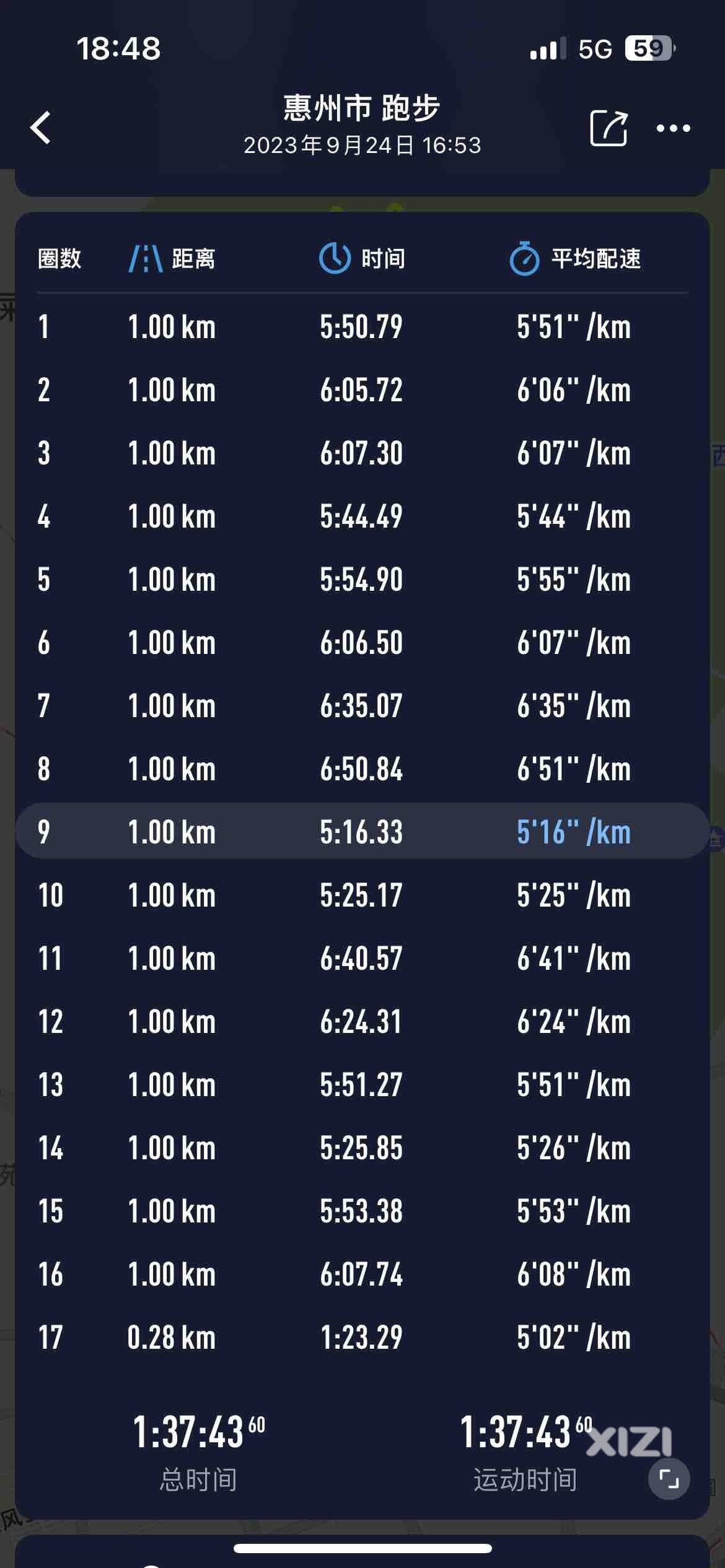The image size is (725, 1568).
Task: Open the three-dot overflow menu
Action: [673, 128]
